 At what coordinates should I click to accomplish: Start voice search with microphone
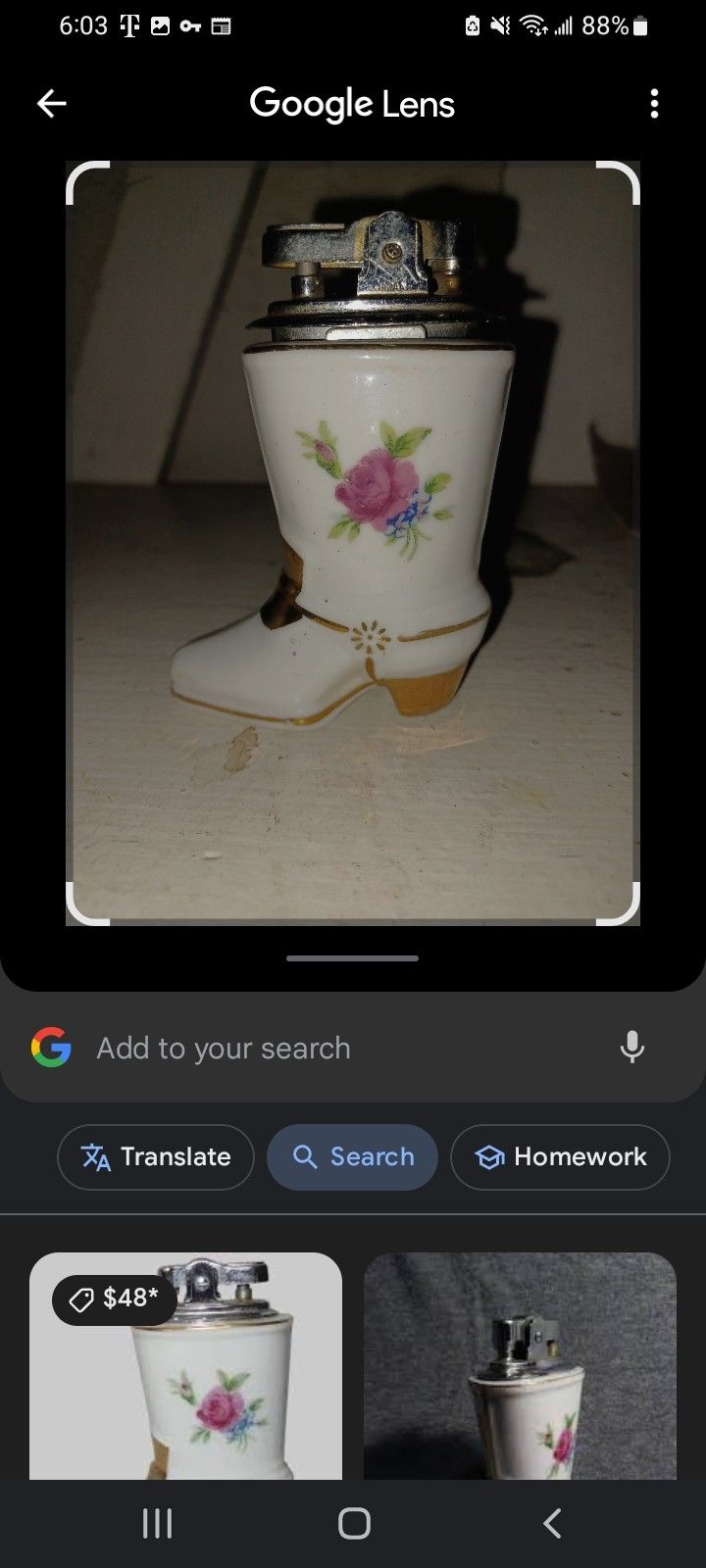point(632,1048)
